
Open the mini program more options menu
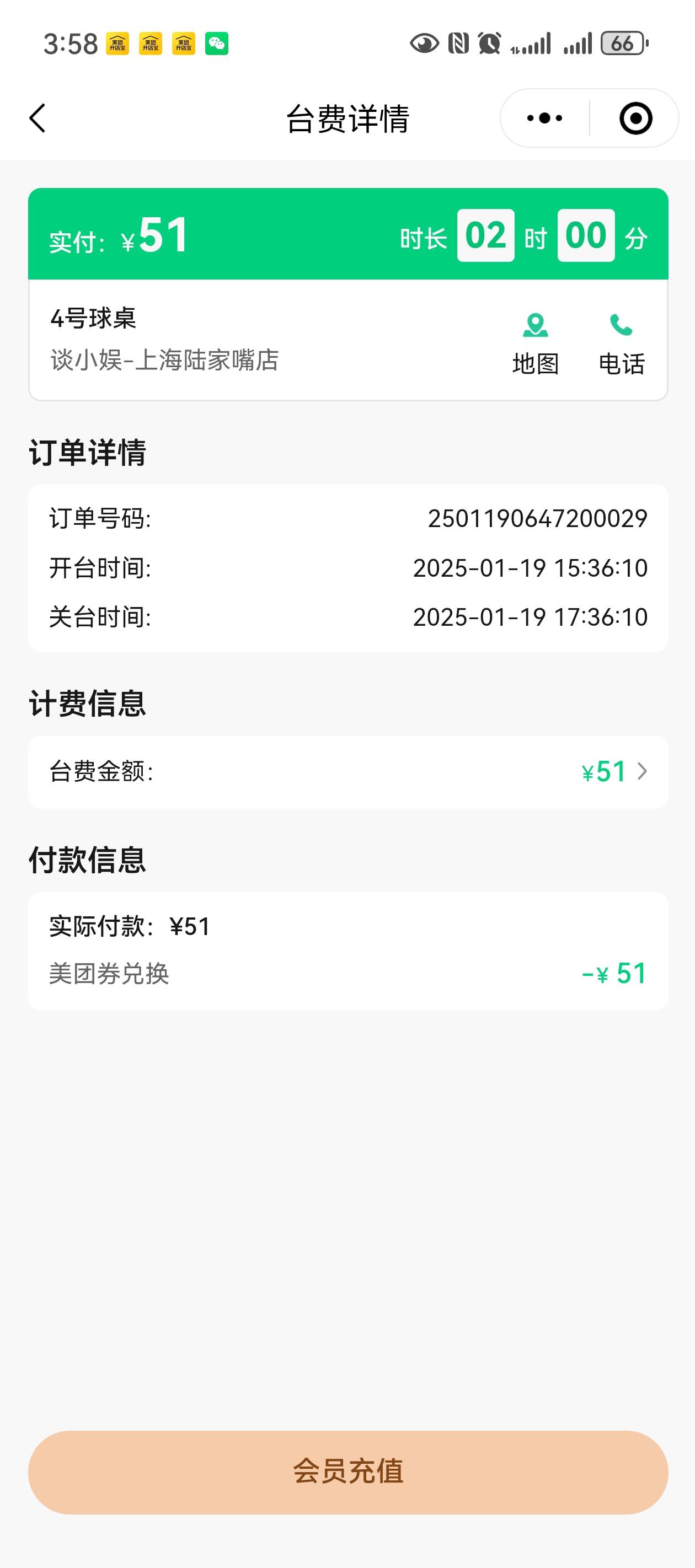pos(544,118)
